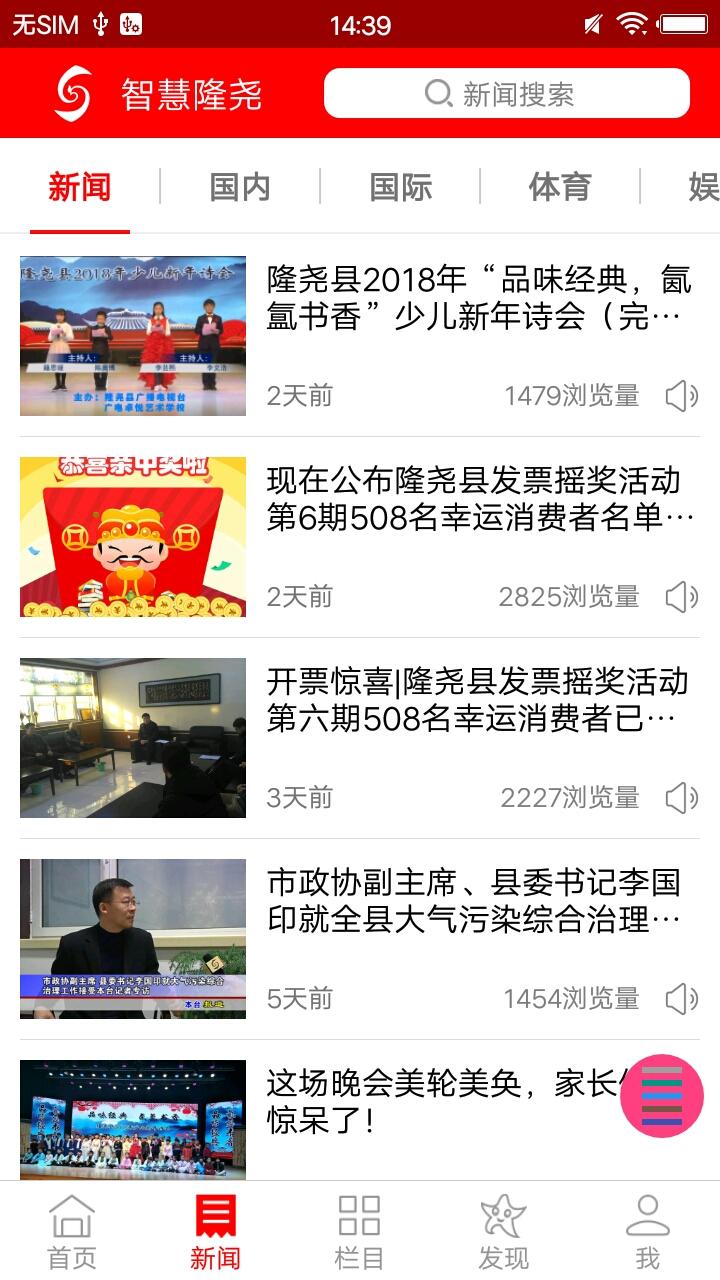This screenshot has width=720, height=1280.
Task: Go to the 首页 home tab
Action: [x=72, y=1231]
